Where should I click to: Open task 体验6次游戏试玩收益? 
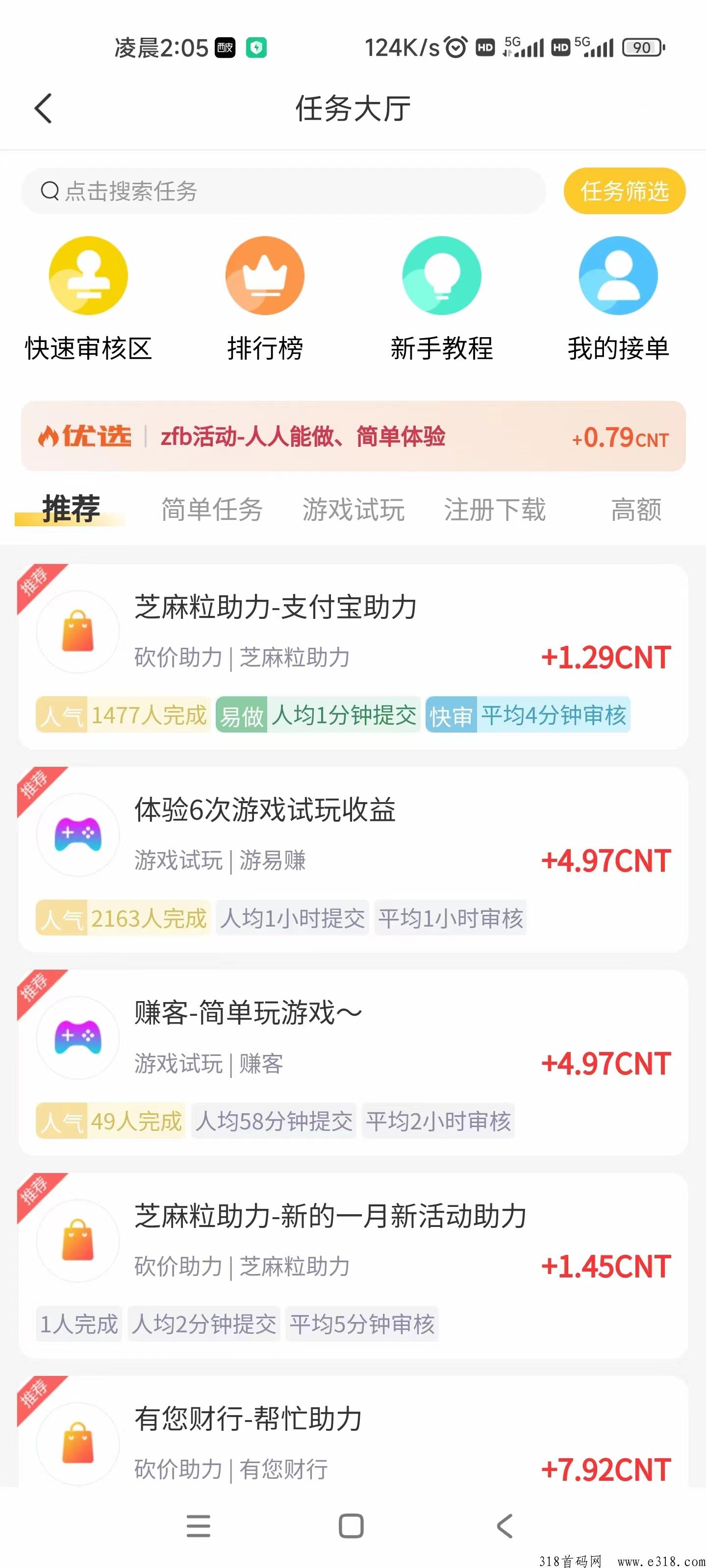353,836
